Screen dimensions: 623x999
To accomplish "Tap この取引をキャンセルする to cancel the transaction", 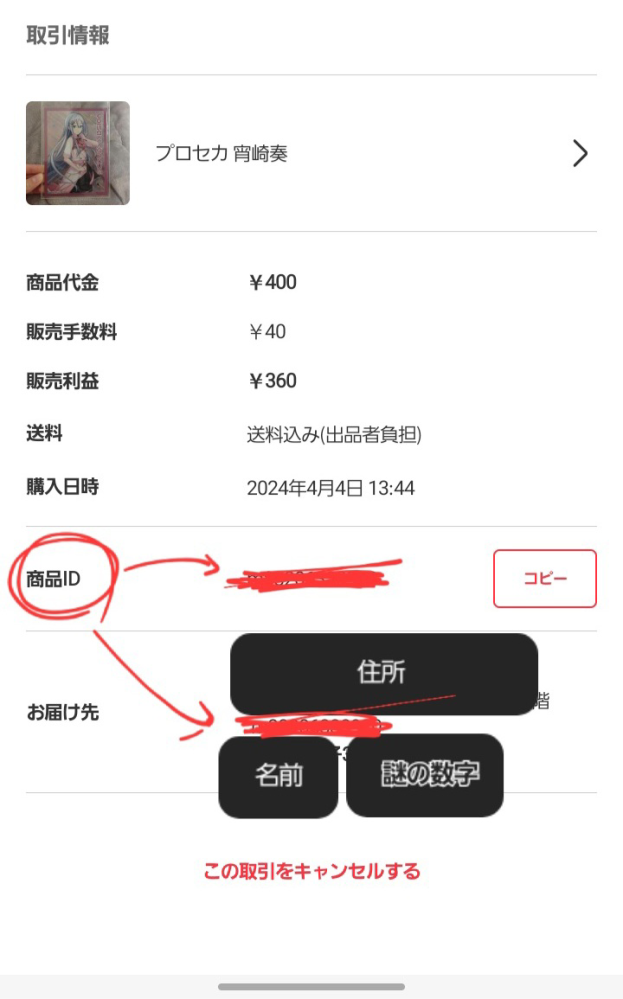I will pyautogui.click(x=311, y=871).
